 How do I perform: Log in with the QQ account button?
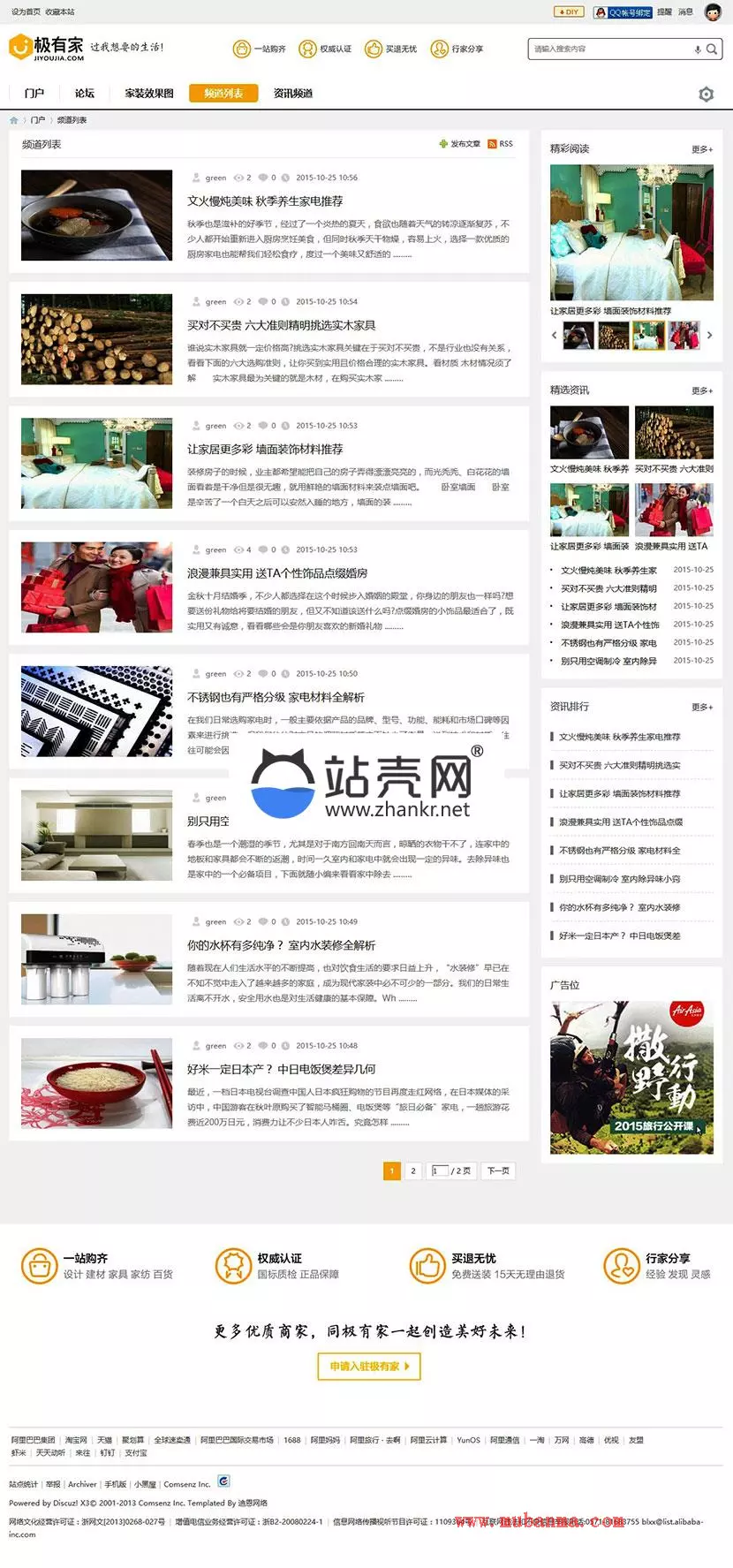[623, 12]
